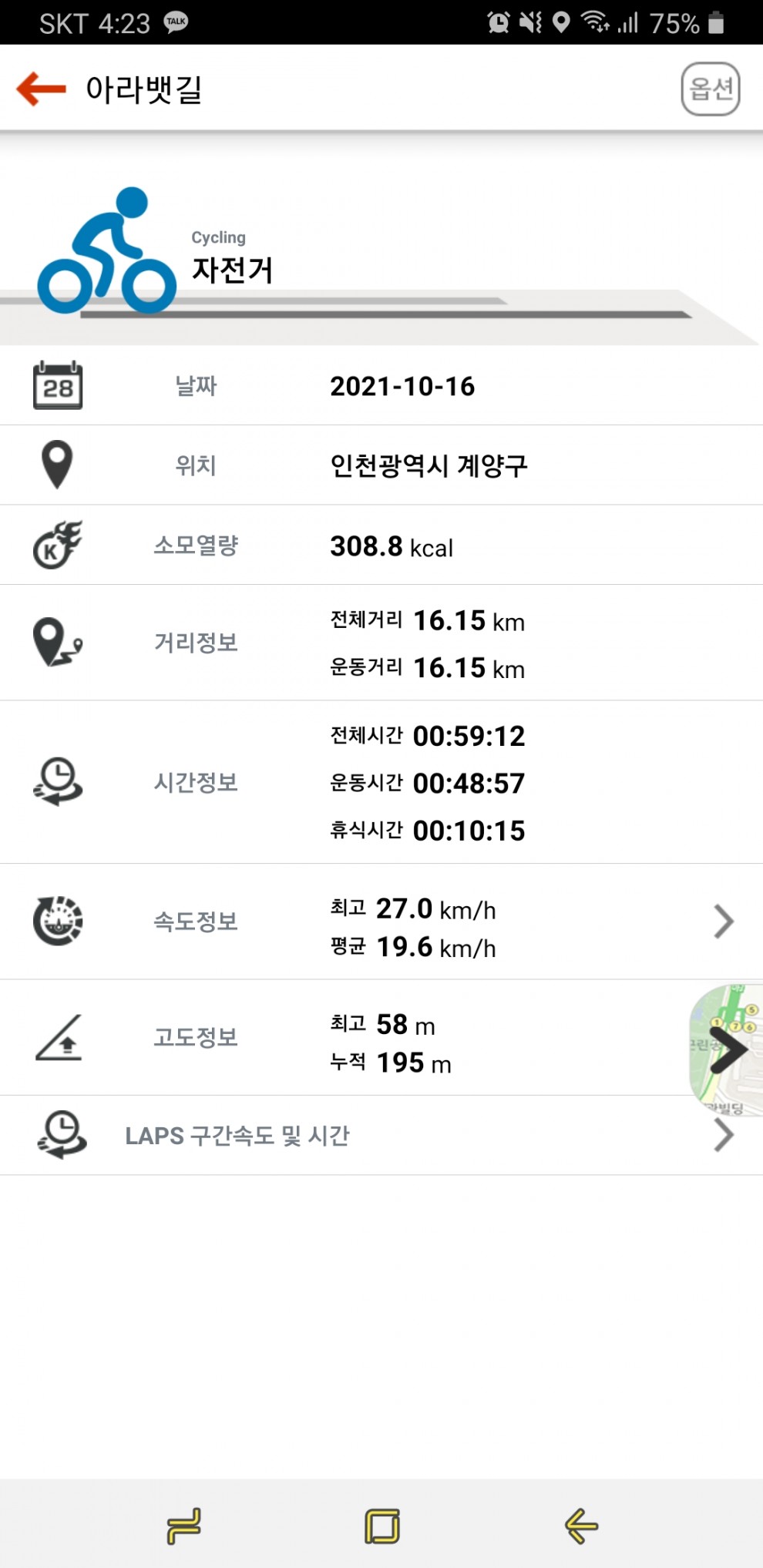
Task: Tap the system back button
Action: click(581, 1526)
